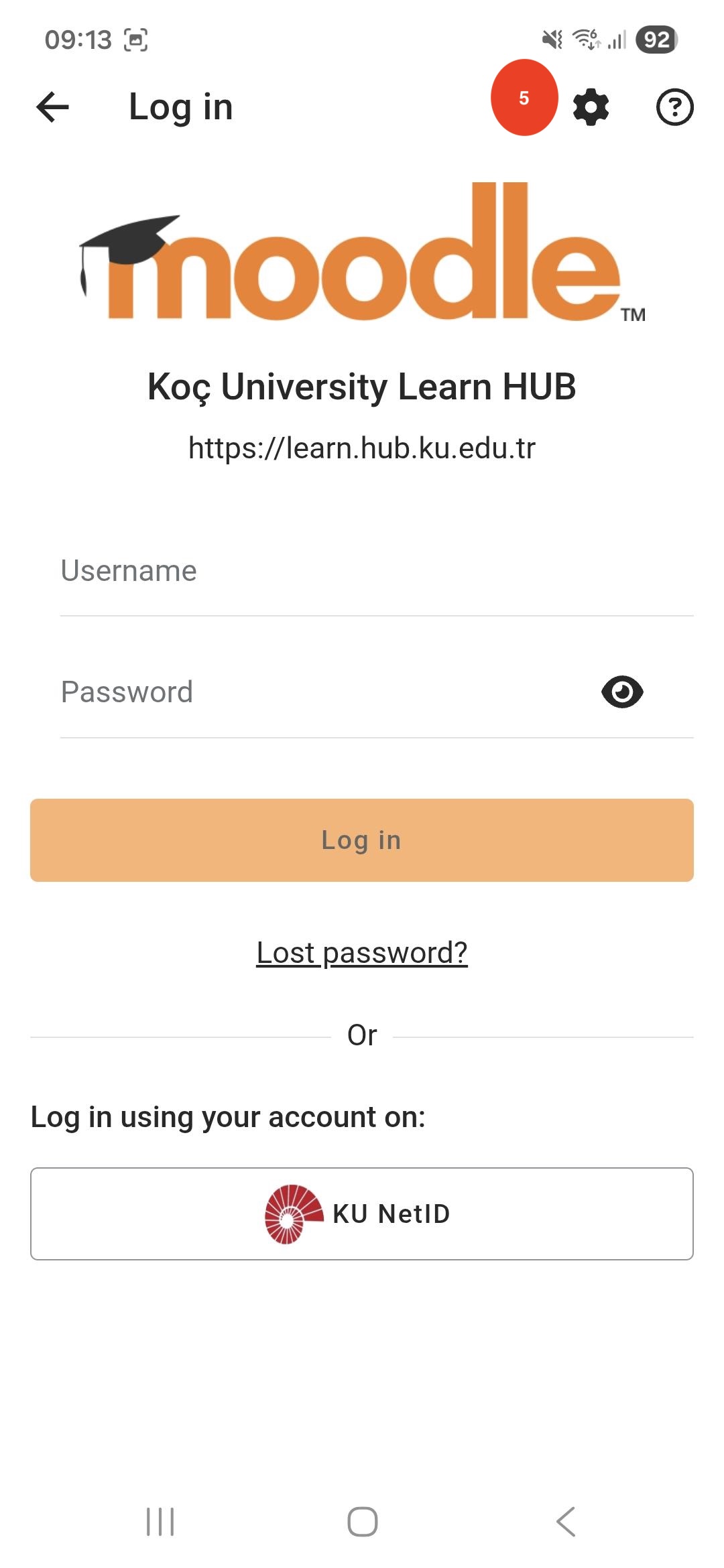Screen dimensions: 724x1568
Task: Focus the Username field
Action: 375,572
